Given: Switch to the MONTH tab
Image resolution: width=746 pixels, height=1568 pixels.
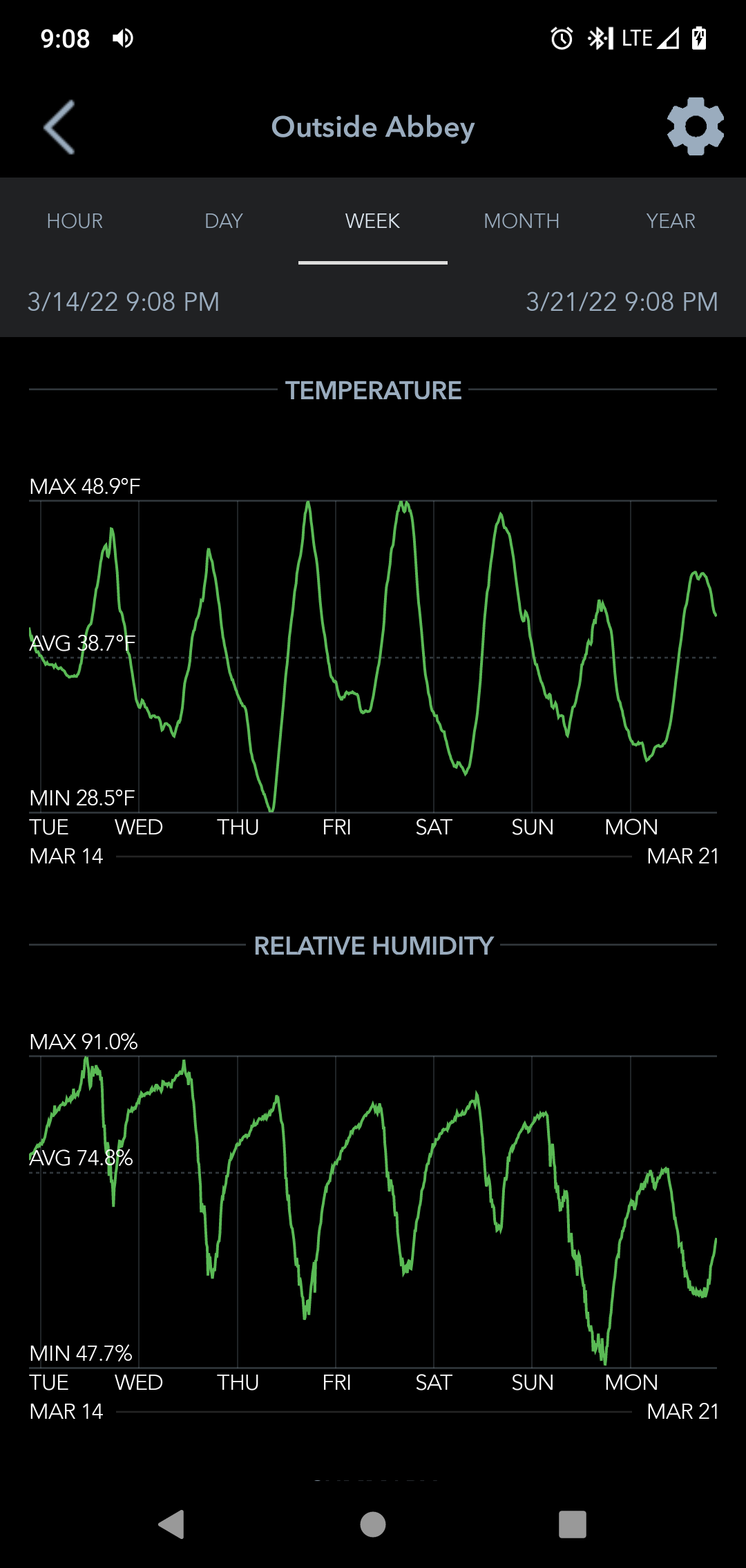Looking at the screenshot, I should [522, 221].
